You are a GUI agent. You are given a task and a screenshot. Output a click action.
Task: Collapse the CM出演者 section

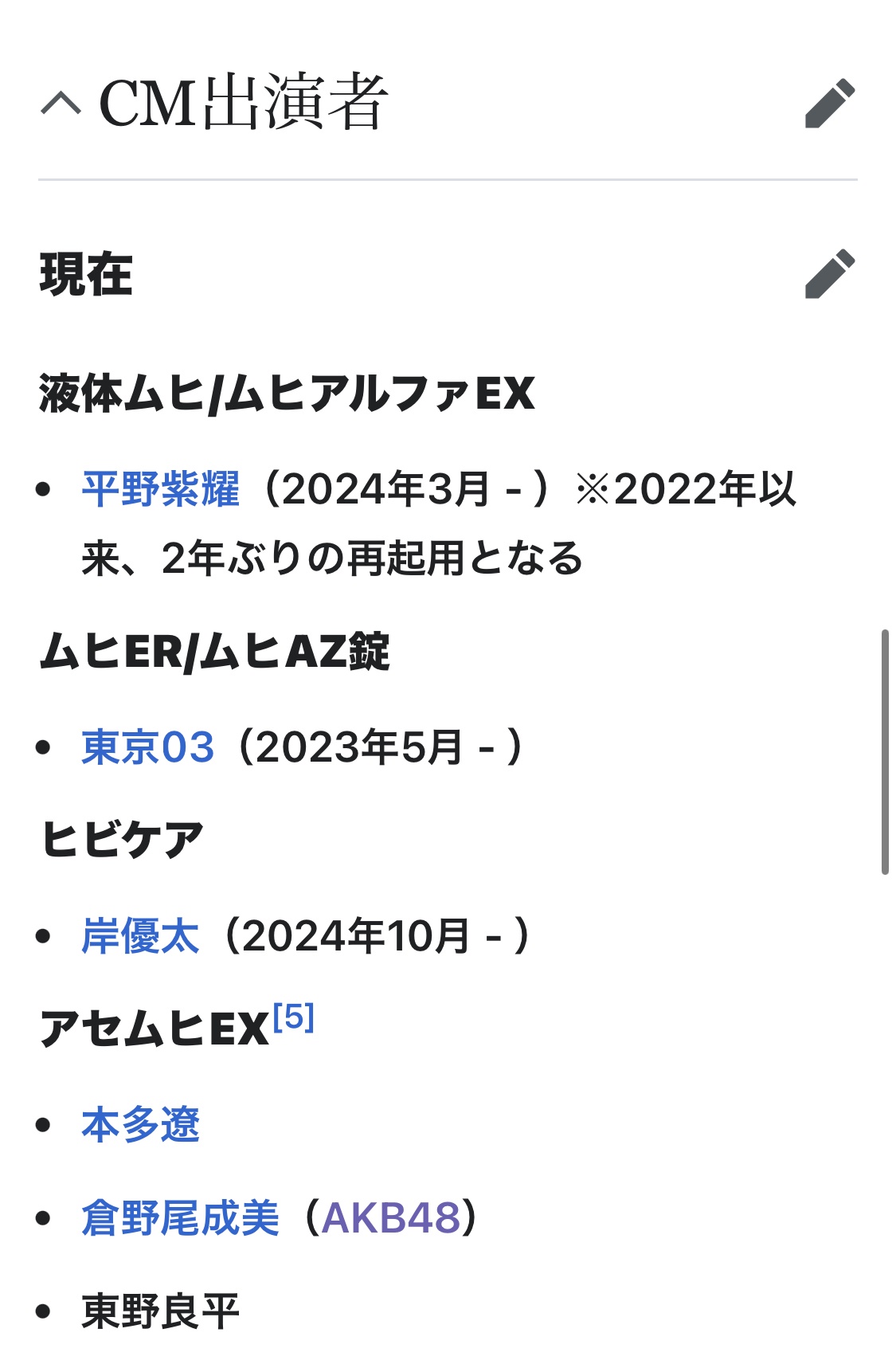coord(61,104)
